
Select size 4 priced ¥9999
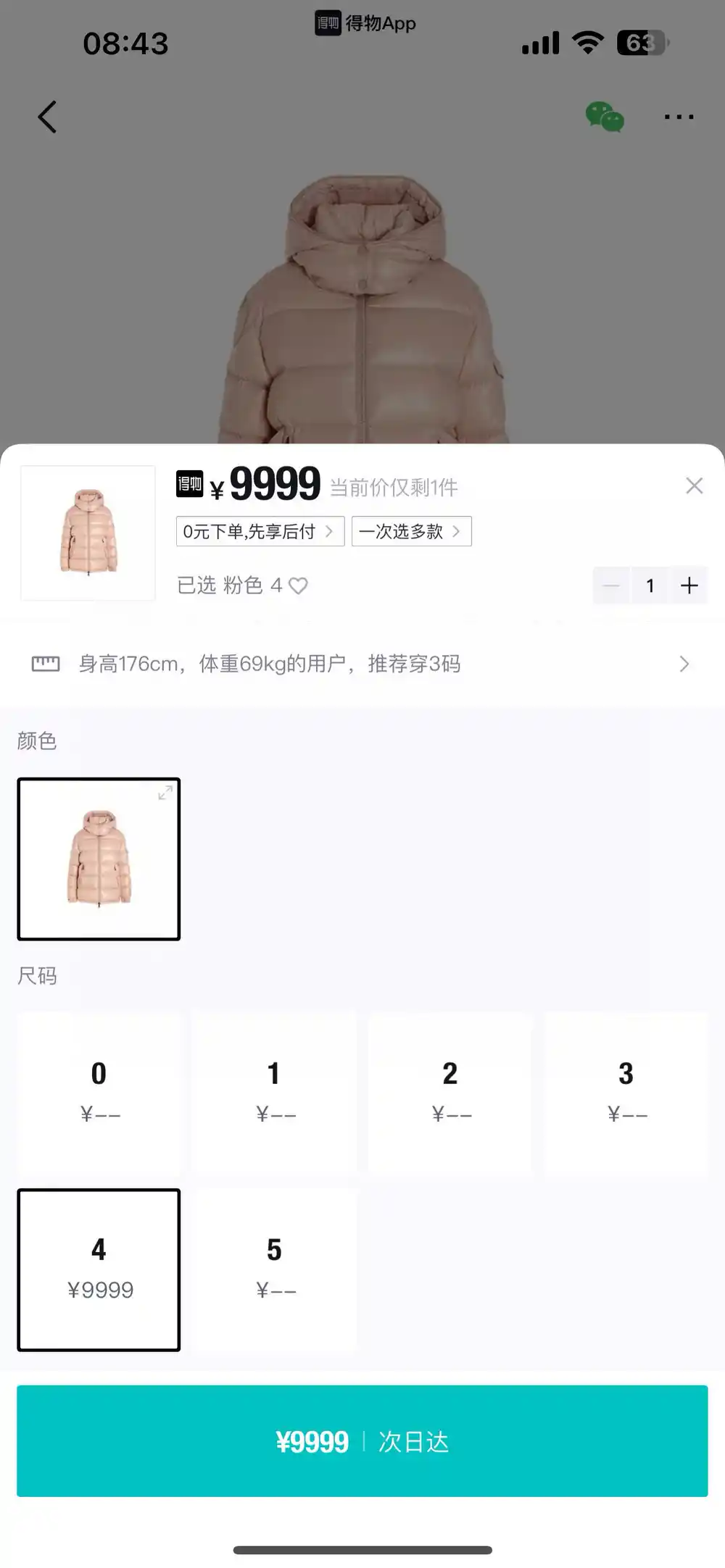[x=99, y=1269]
